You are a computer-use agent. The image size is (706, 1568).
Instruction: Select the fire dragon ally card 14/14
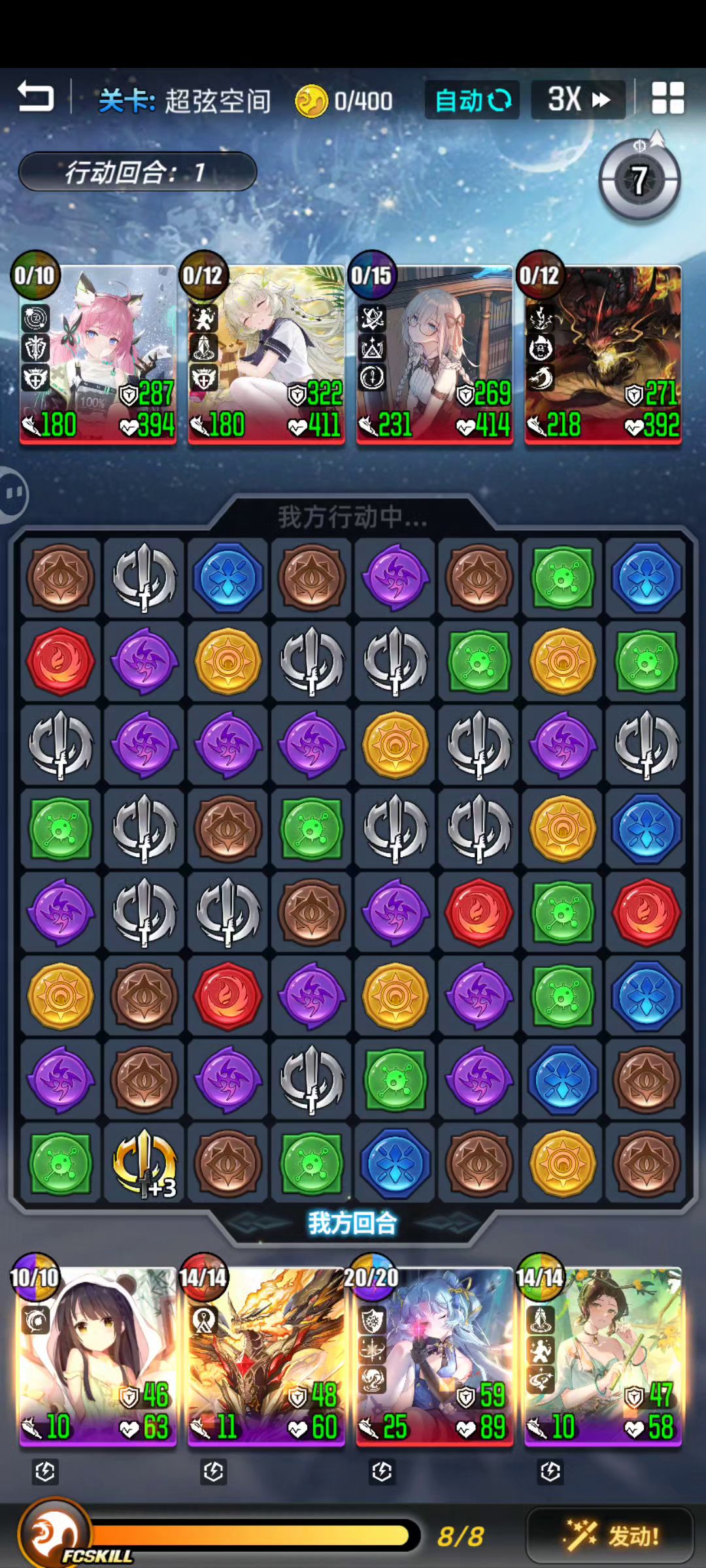point(266,1356)
